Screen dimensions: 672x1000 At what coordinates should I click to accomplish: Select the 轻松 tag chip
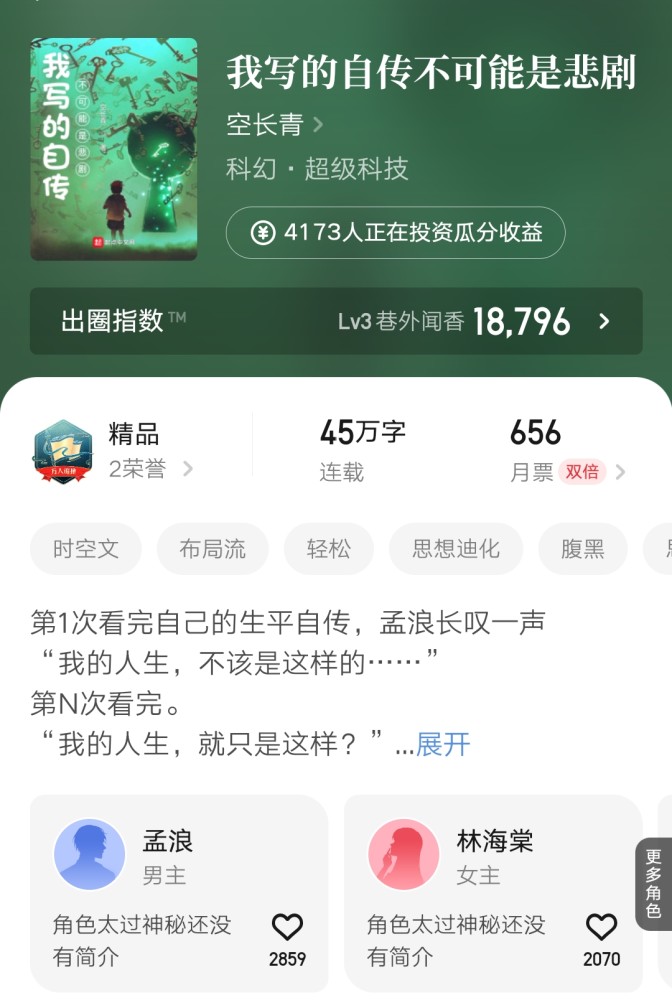pyautogui.click(x=328, y=549)
